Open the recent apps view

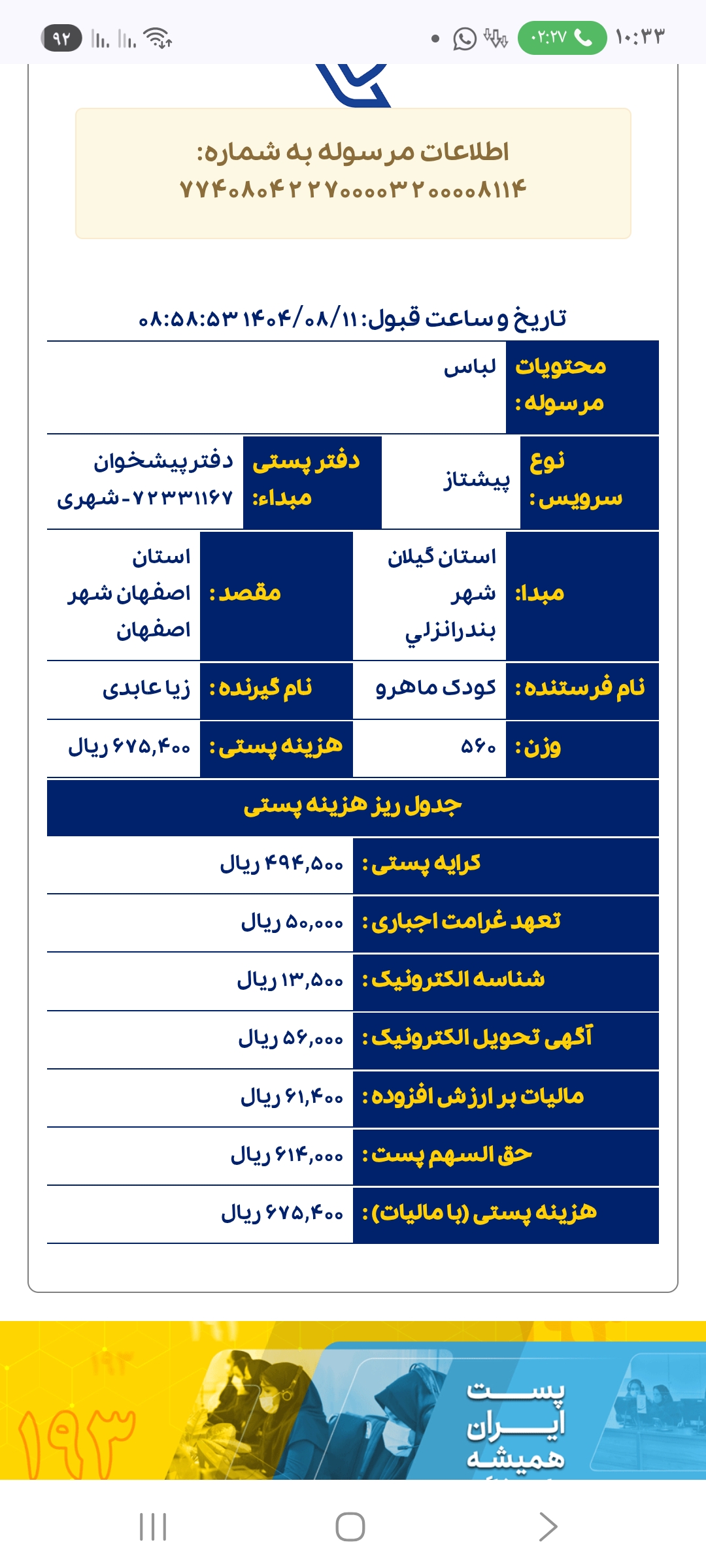point(153,1527)
